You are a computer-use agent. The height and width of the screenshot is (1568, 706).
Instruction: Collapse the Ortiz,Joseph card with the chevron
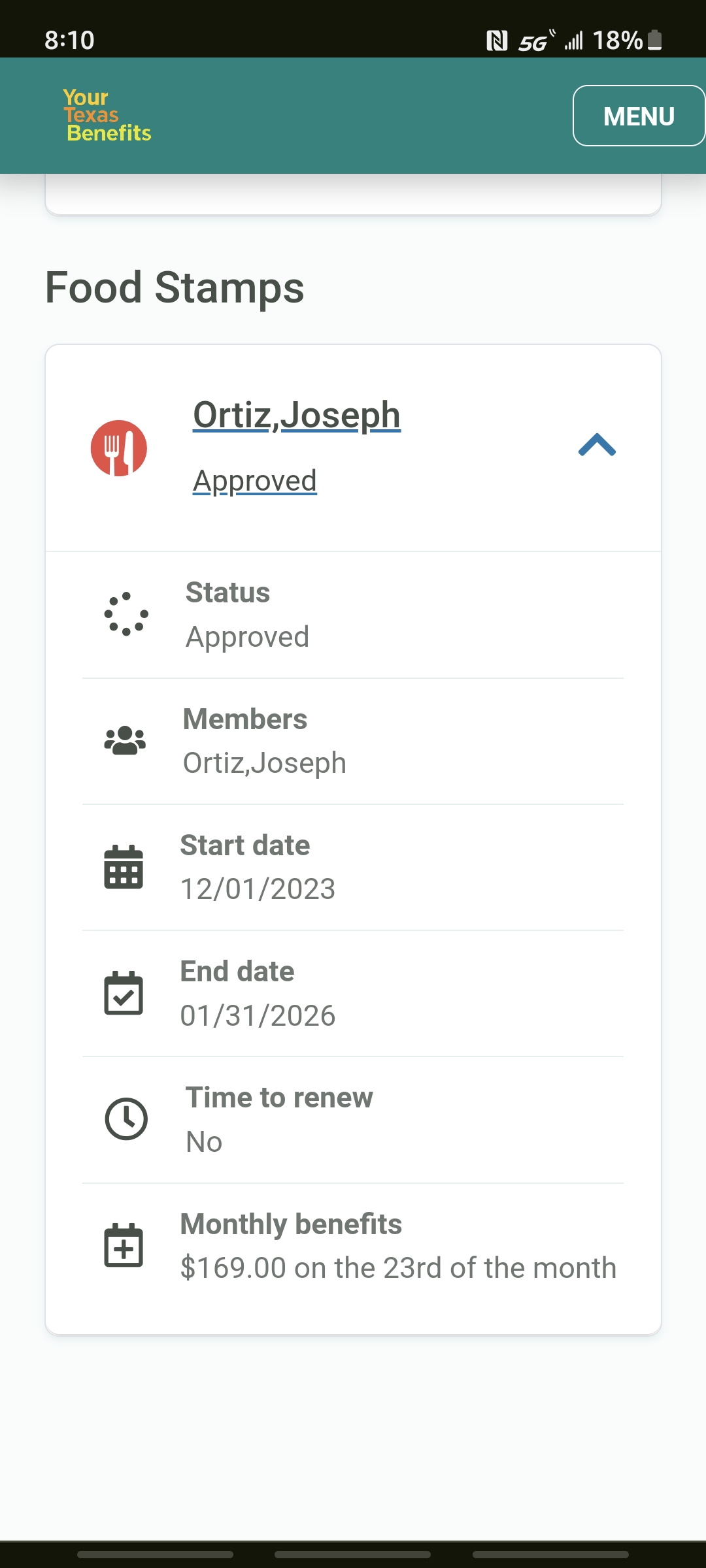pyautogui.click(x=597, y=446)
